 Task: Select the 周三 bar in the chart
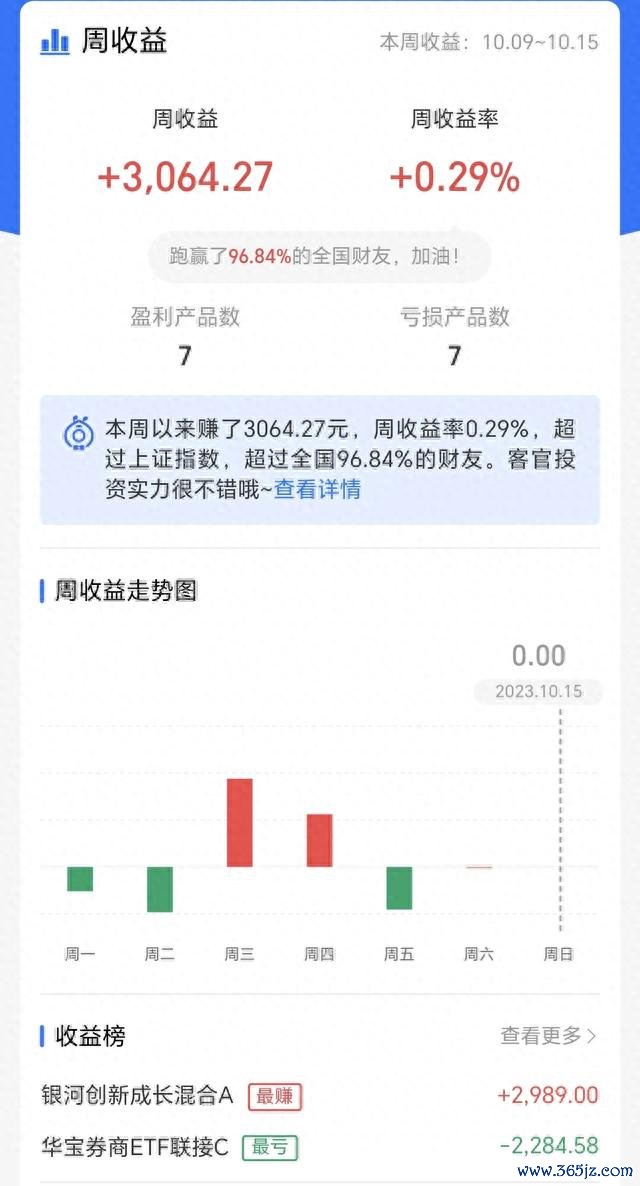(240, 823)
